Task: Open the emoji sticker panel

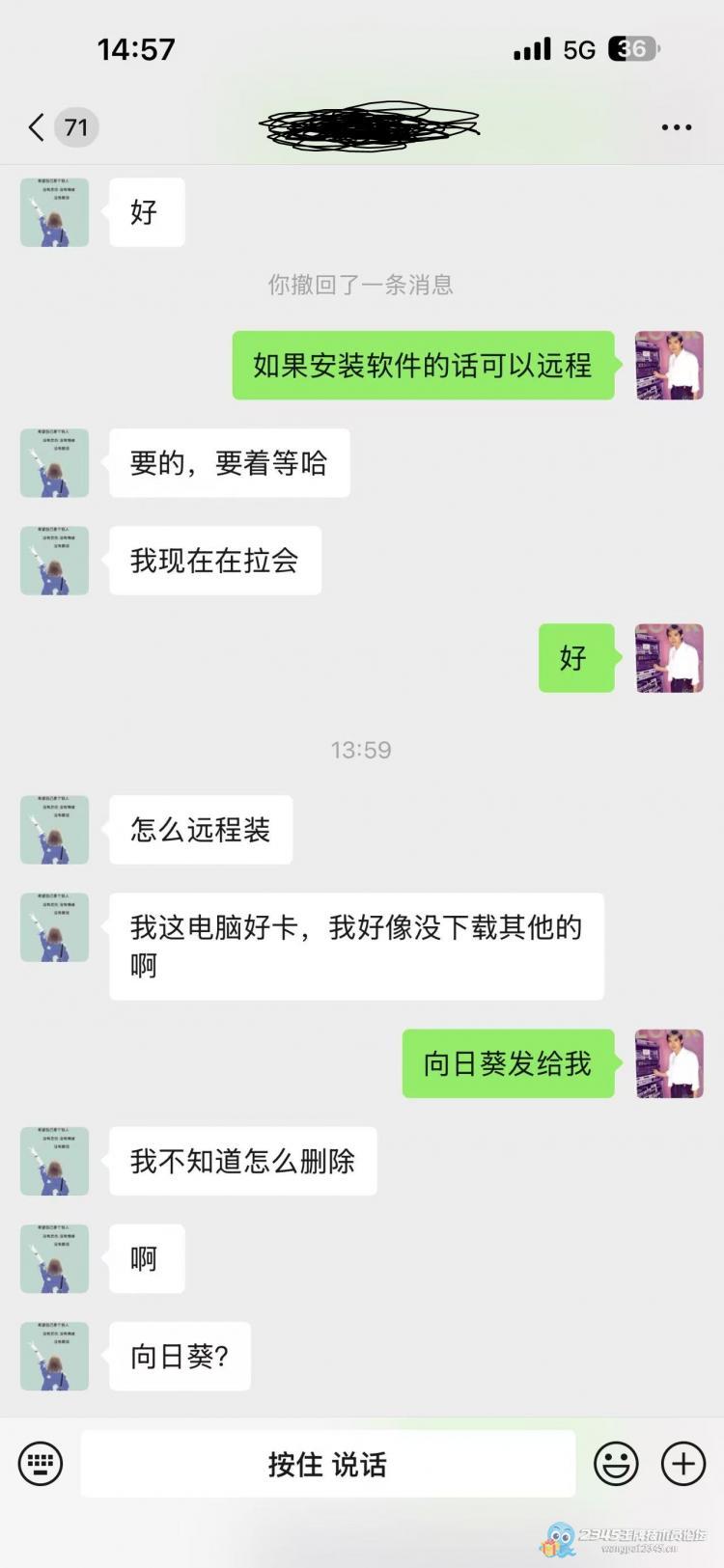Action: (x=616, y=1464)
